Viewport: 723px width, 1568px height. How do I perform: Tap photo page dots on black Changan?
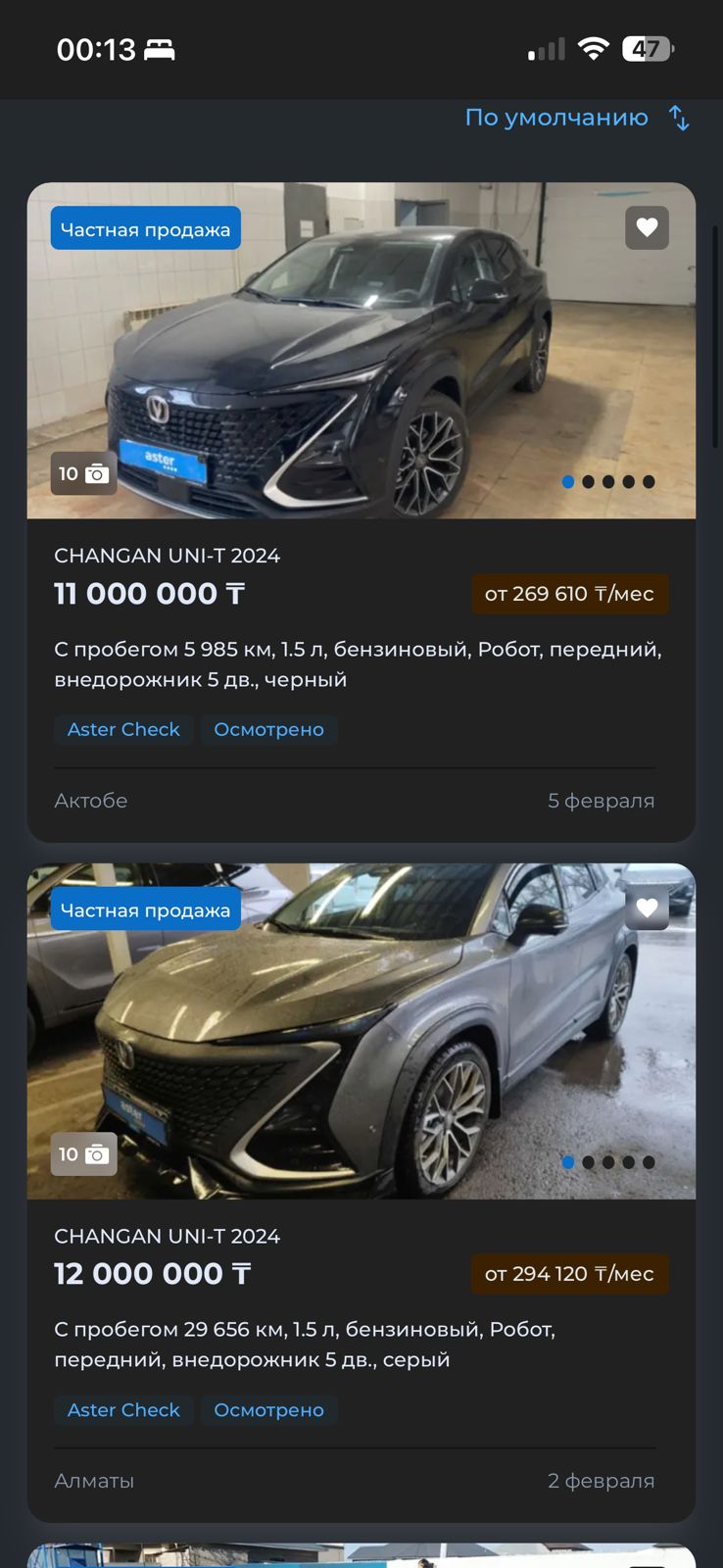coord(607,482)
